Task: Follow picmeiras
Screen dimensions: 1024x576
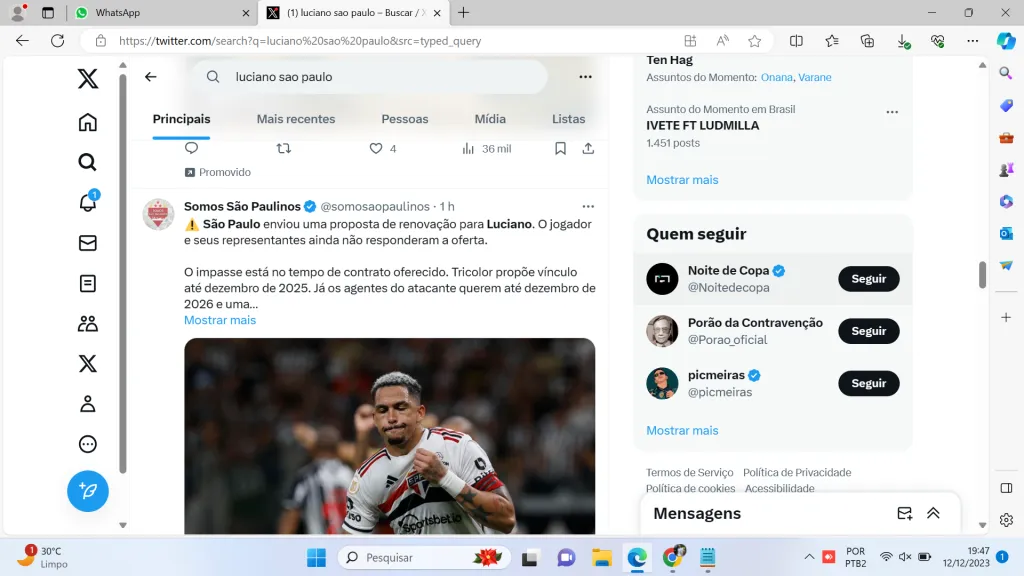Action: [x=868, y=383]
